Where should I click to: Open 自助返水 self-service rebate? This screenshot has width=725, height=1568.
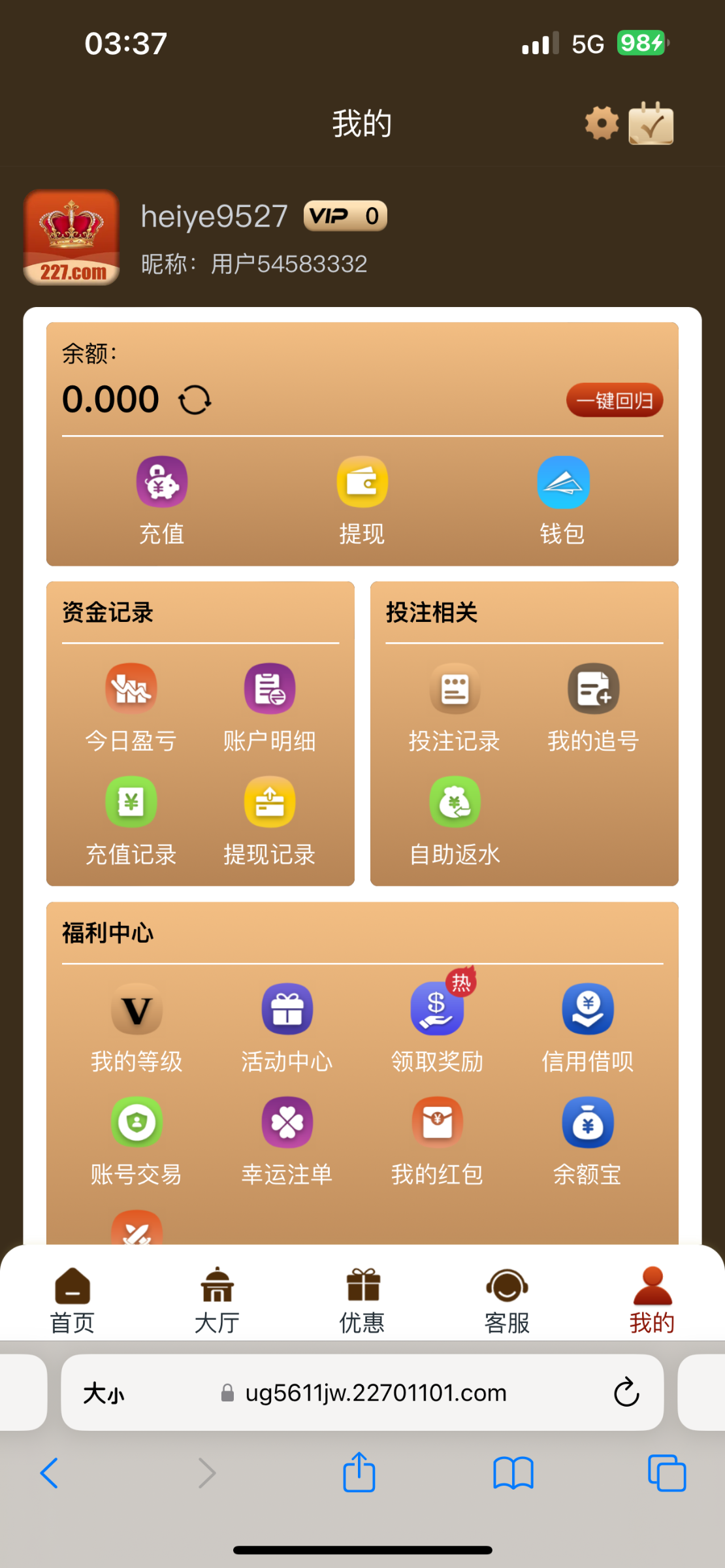455,821
